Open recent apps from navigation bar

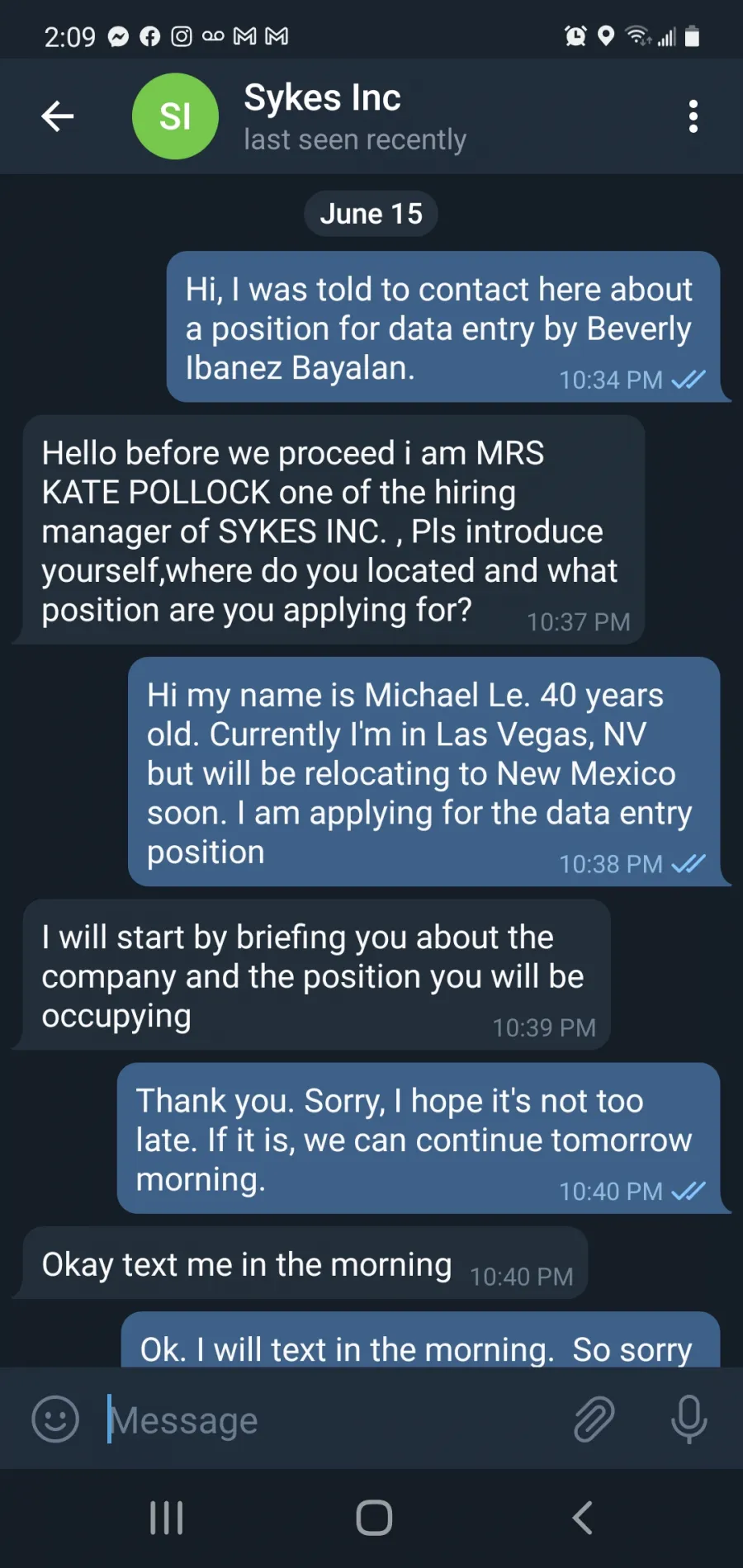[x=166, y=1517]
